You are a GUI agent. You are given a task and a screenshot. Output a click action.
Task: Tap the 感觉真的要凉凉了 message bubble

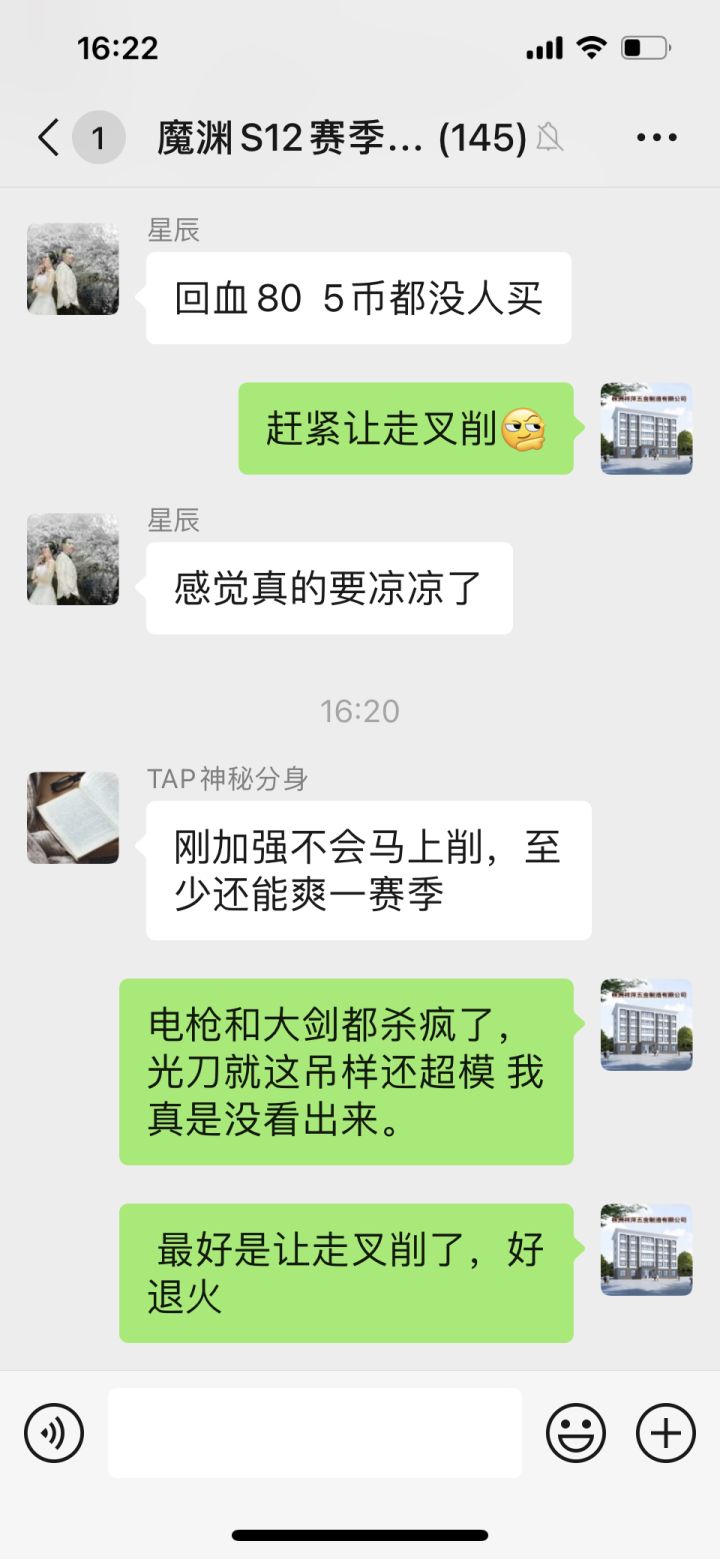point(328,588)
